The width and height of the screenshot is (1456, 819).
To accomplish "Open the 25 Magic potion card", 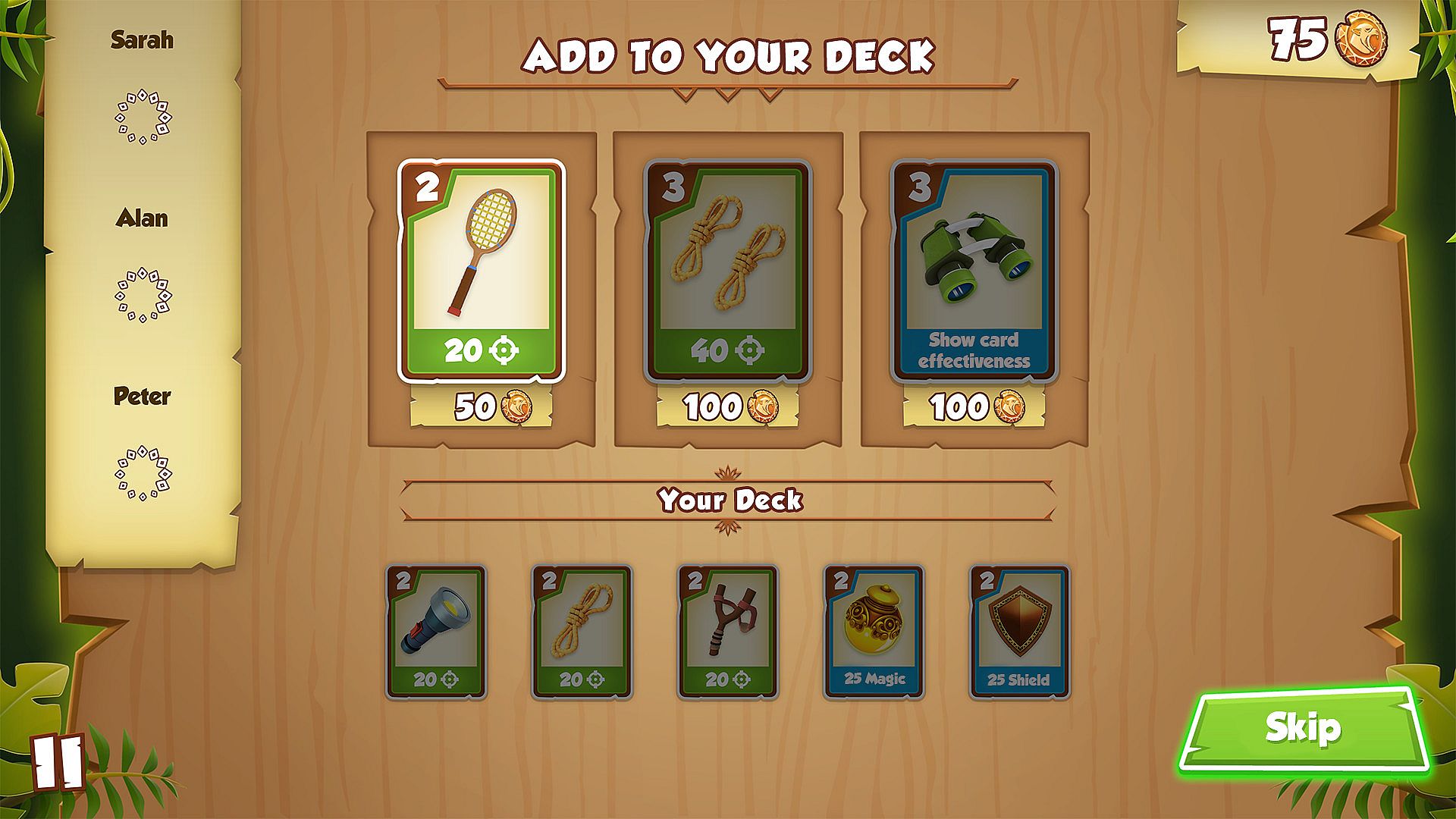I will [874, 632].
